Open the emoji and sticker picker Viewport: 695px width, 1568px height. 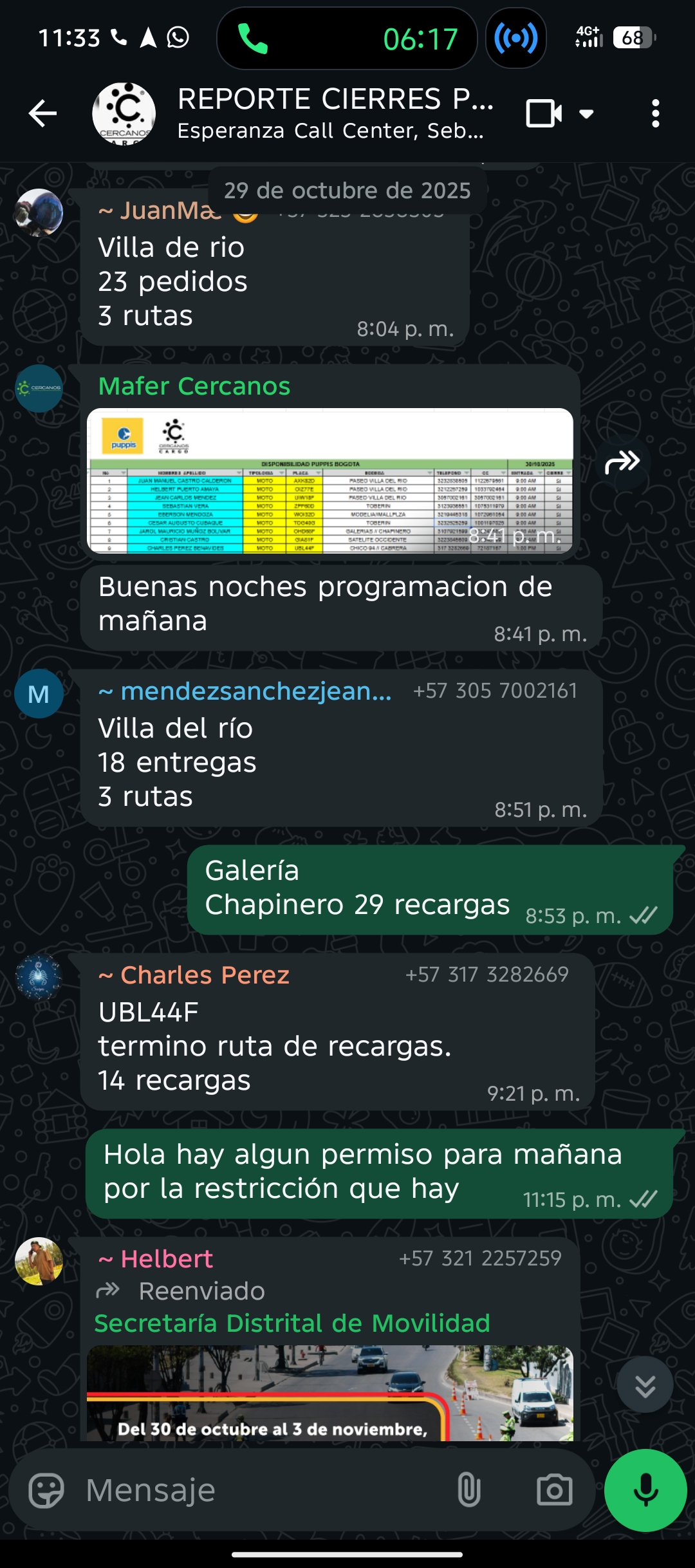coord(46,1490)
